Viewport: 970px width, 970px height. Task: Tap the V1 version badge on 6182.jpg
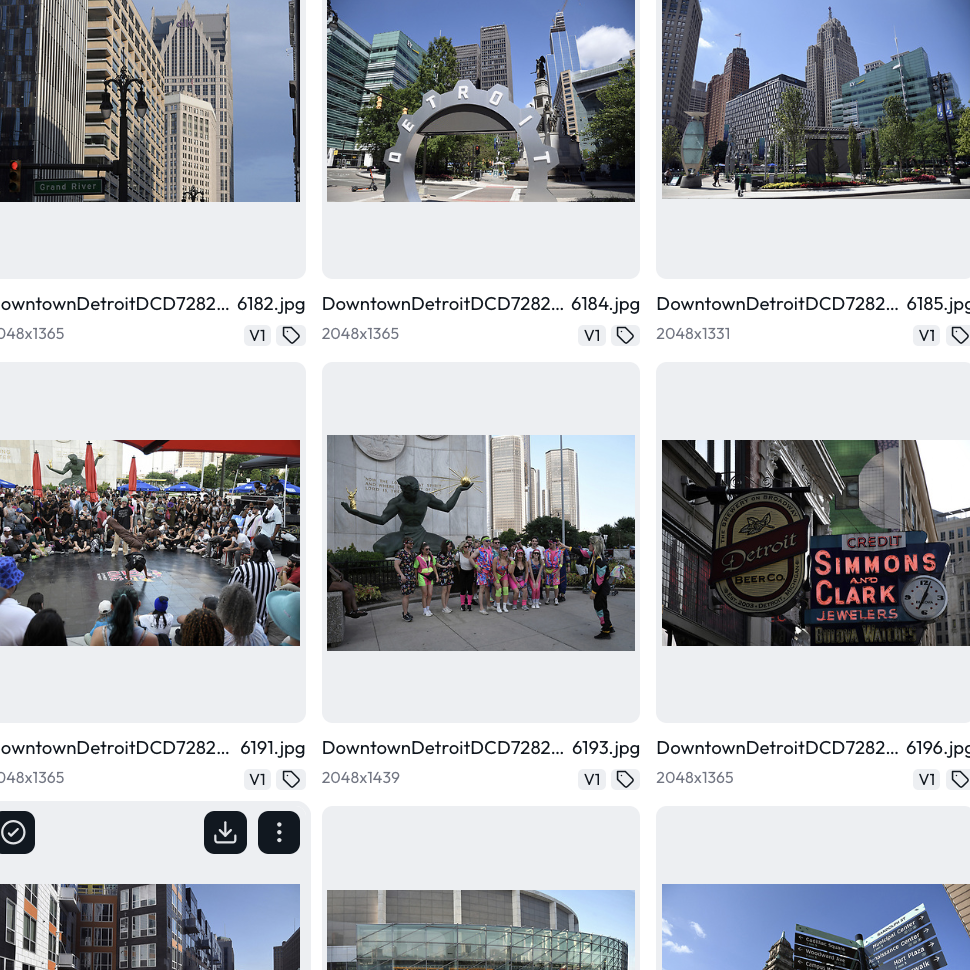coord(258,335)
